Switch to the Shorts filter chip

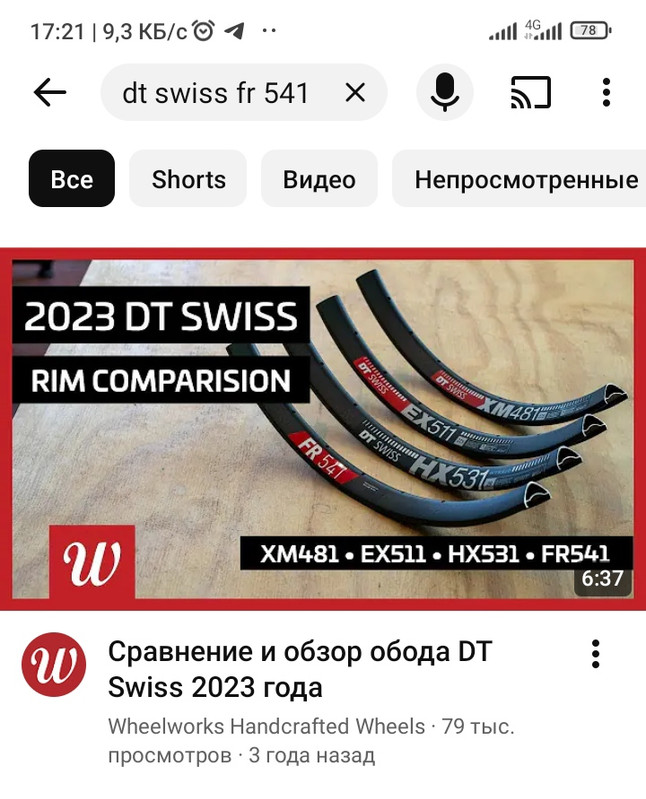point(188,178)
